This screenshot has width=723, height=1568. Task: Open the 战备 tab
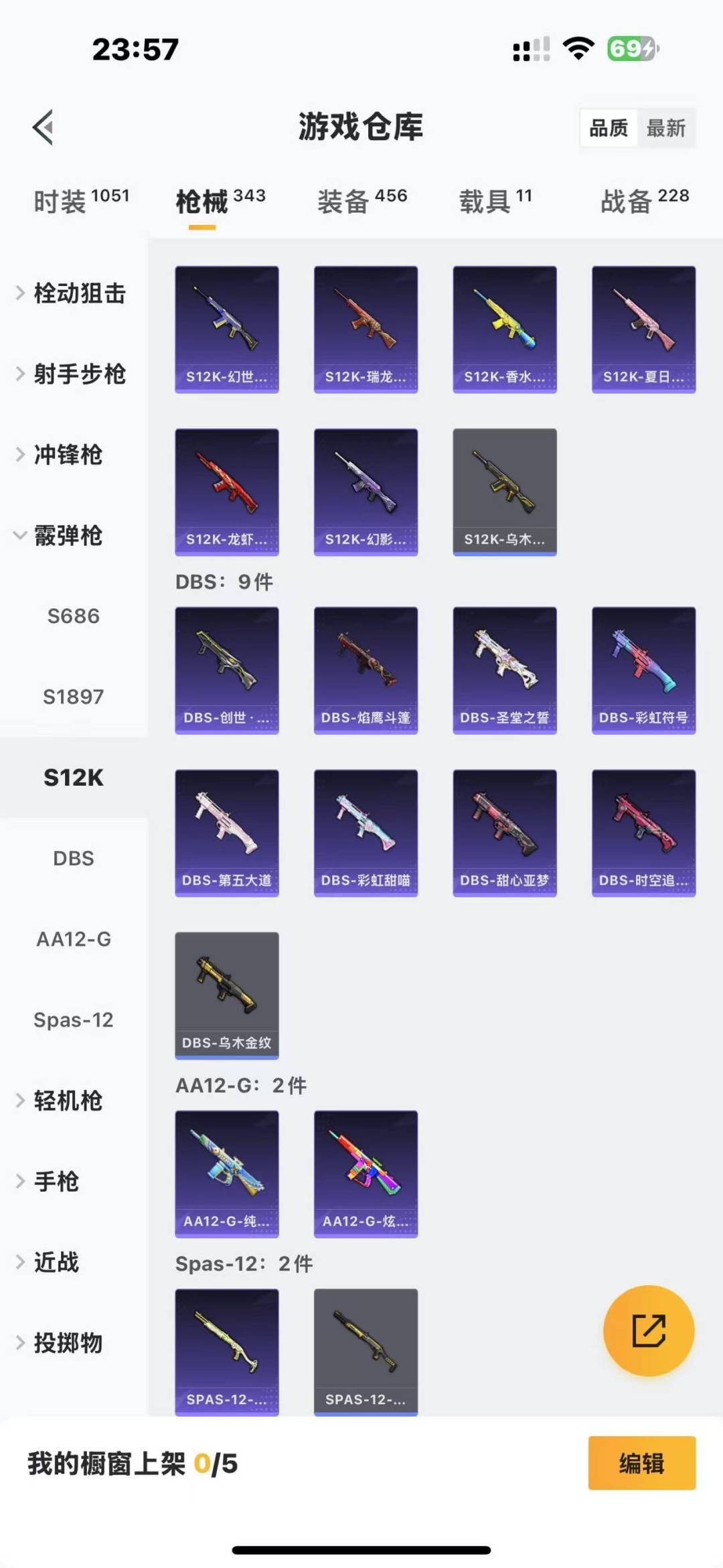(x=644, y=200)
